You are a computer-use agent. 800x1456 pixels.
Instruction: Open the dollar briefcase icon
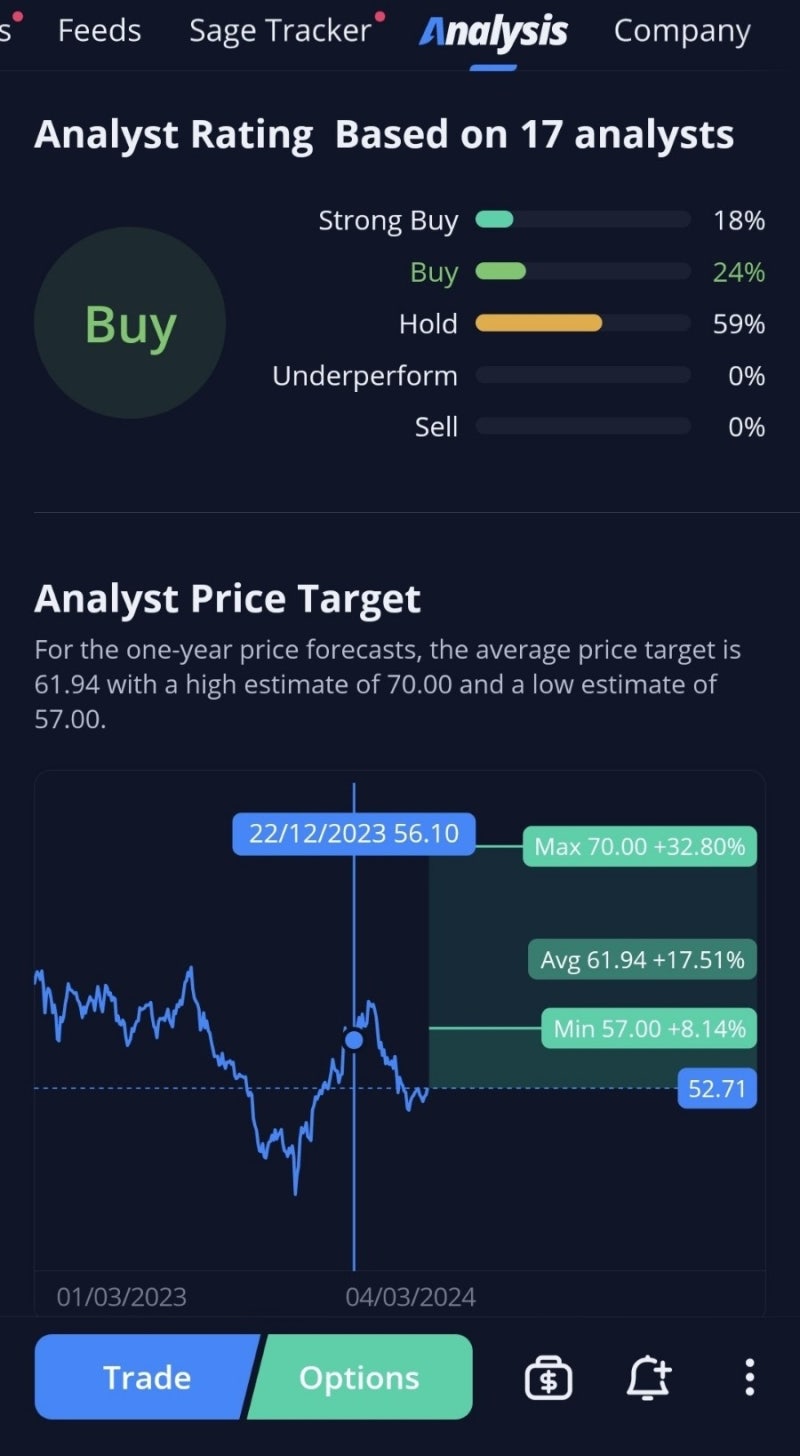[548, 1378]
